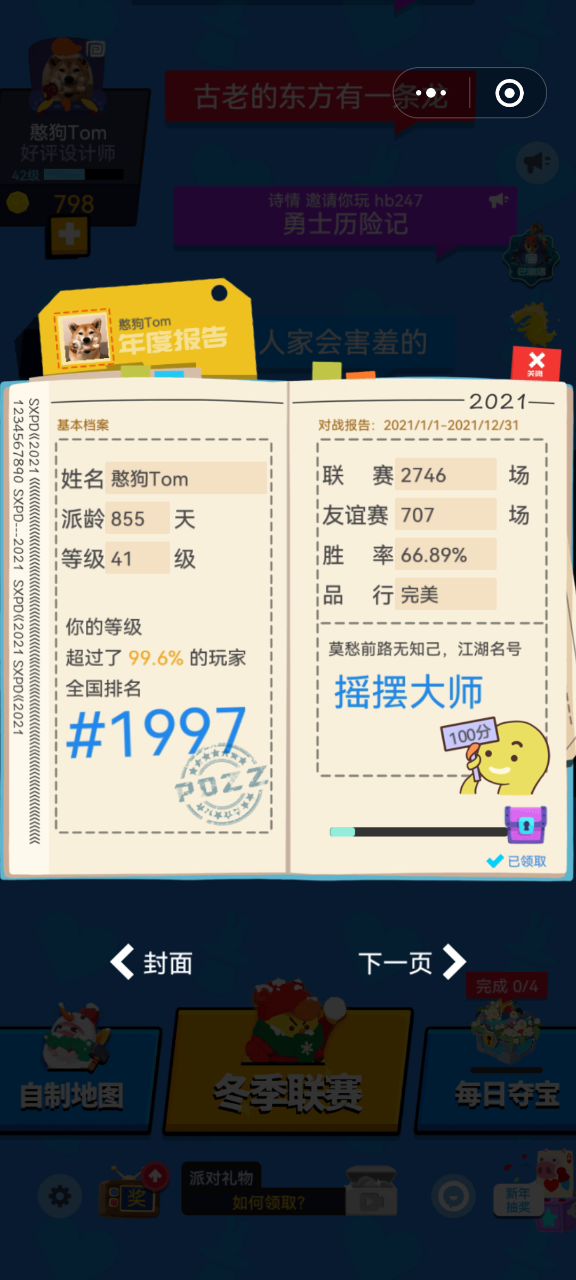
Task: Close the mini program via target icon
Action: tap(509, 94)
